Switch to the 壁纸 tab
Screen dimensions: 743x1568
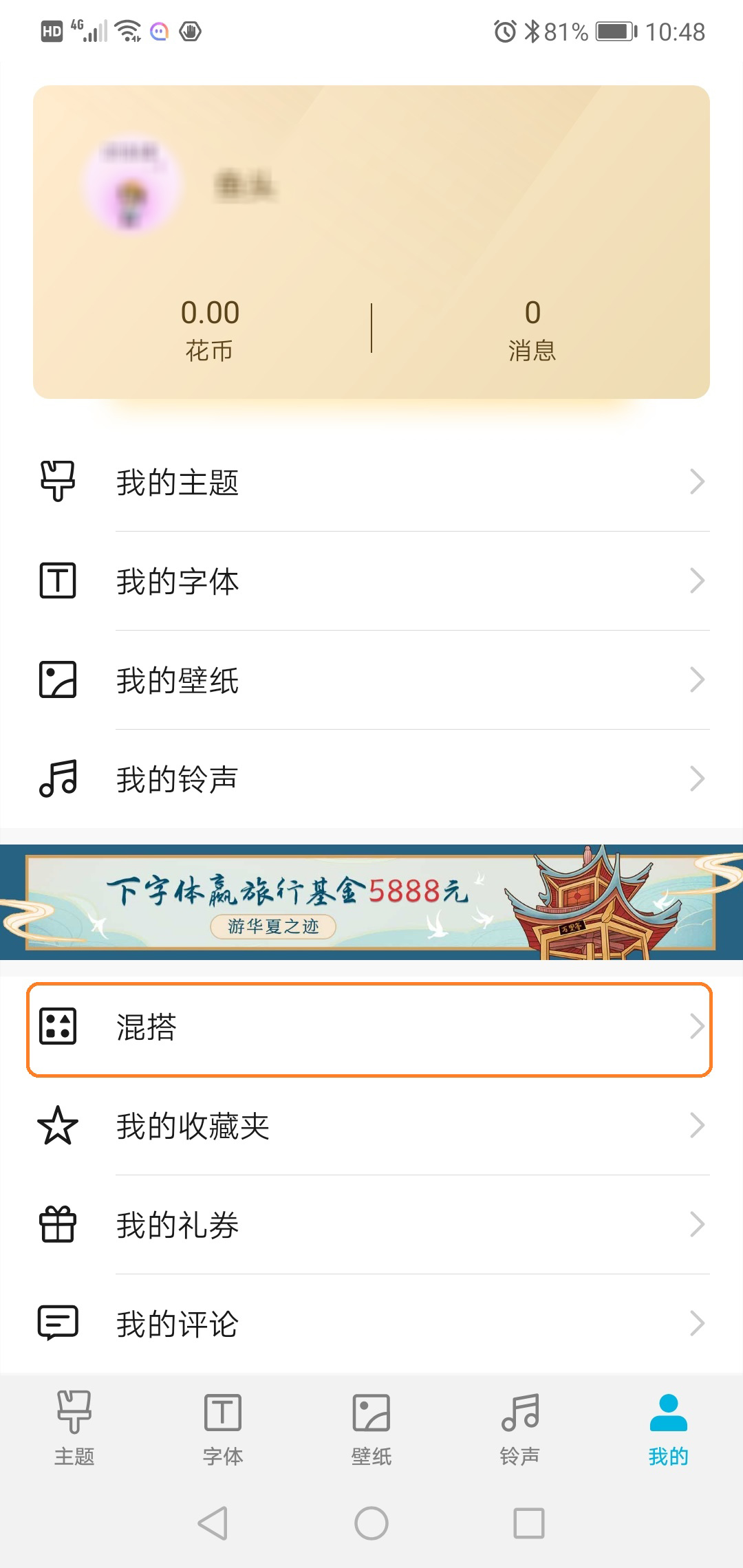(x=371, y=1428)
